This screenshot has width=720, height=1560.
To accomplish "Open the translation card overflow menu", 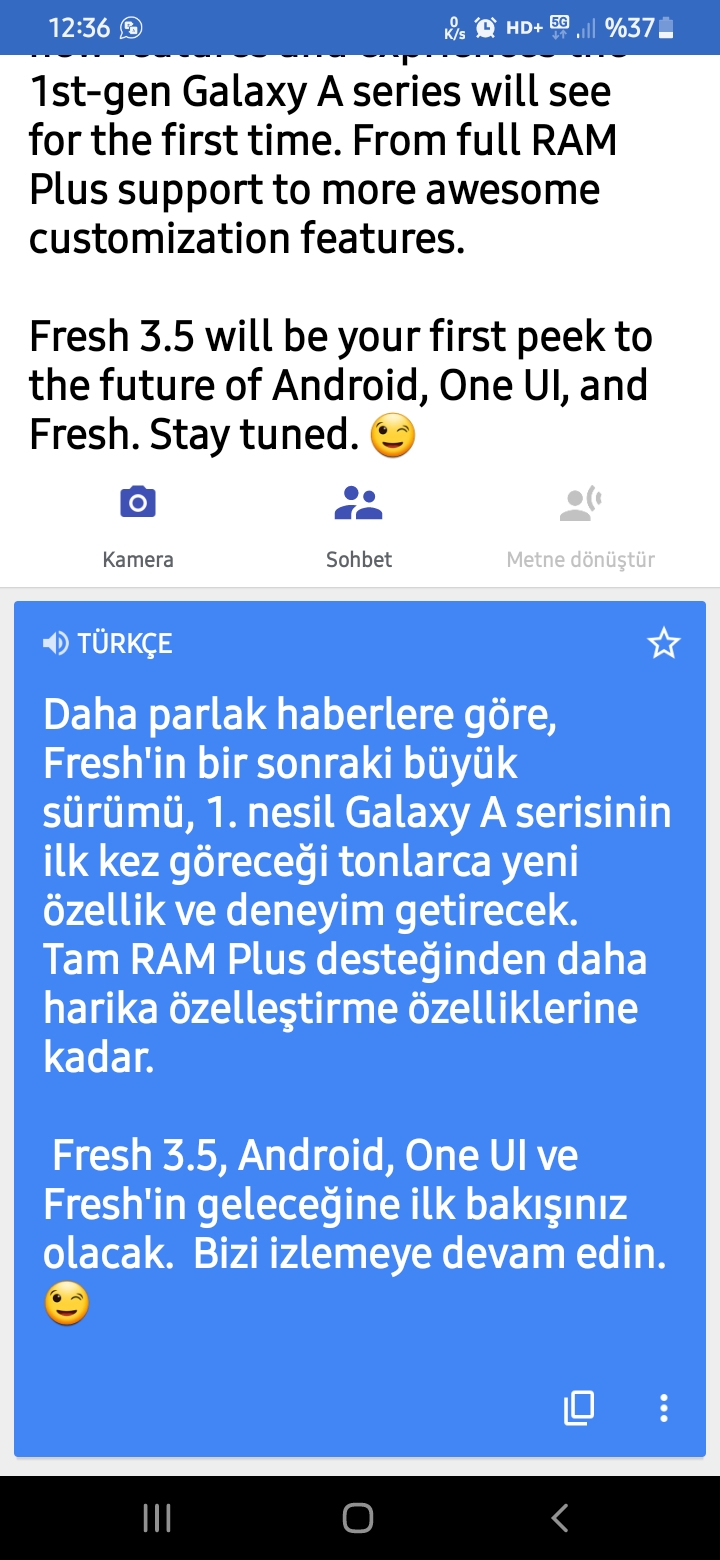I will (x=663, y=1407).
